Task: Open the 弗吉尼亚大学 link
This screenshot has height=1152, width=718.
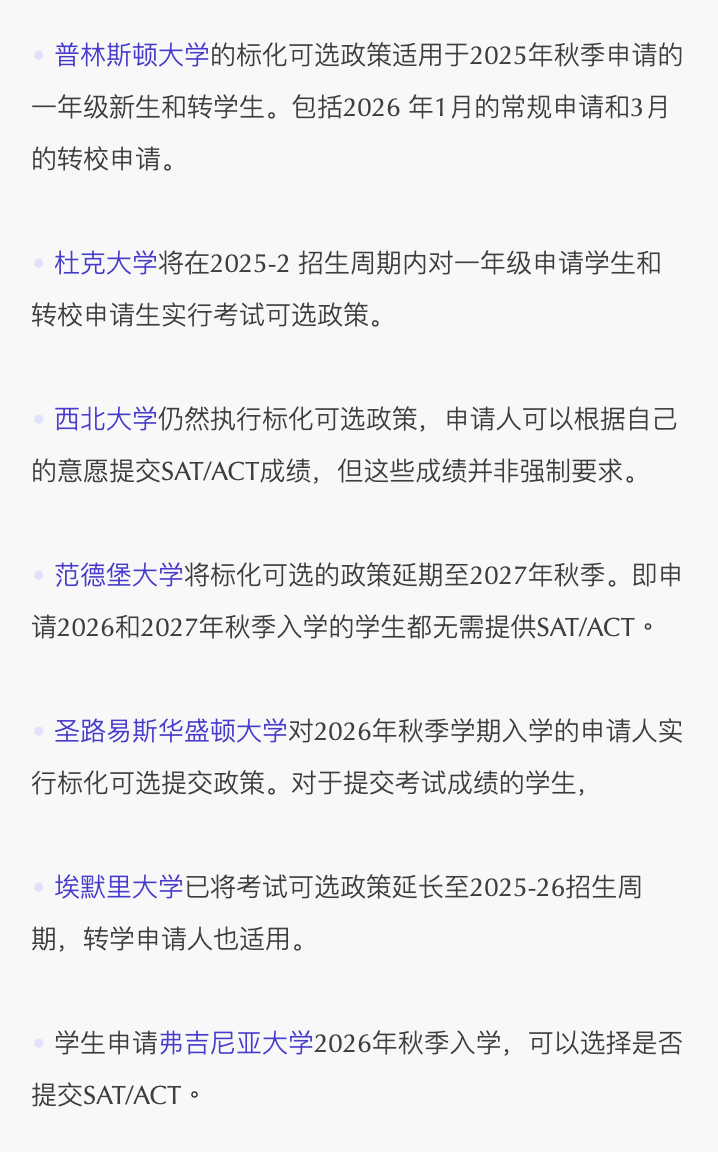Action: [x=236, y=1043]
